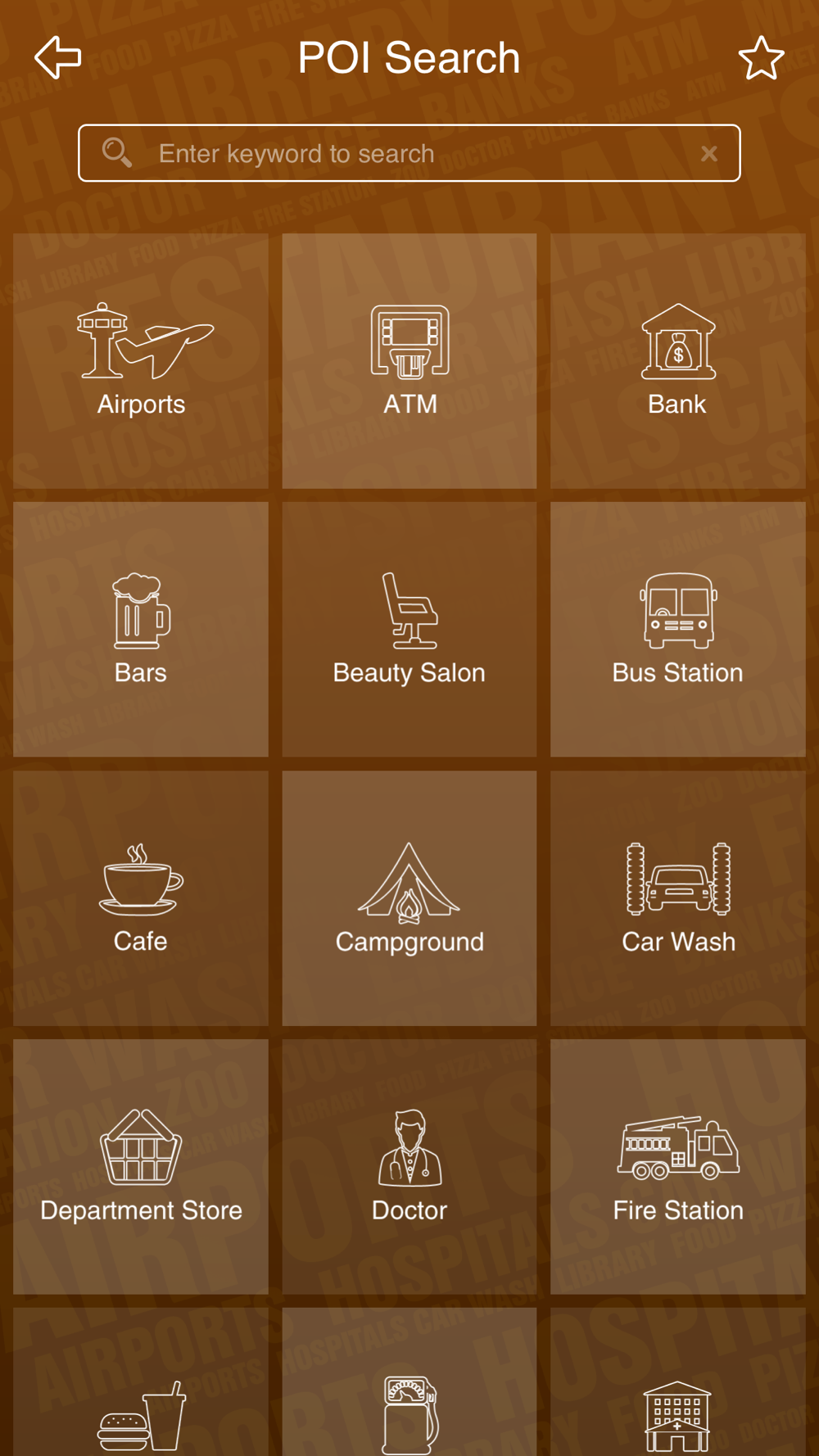Select the Bus Station category
Screen dimensions: 819x1456
[678, 630]
